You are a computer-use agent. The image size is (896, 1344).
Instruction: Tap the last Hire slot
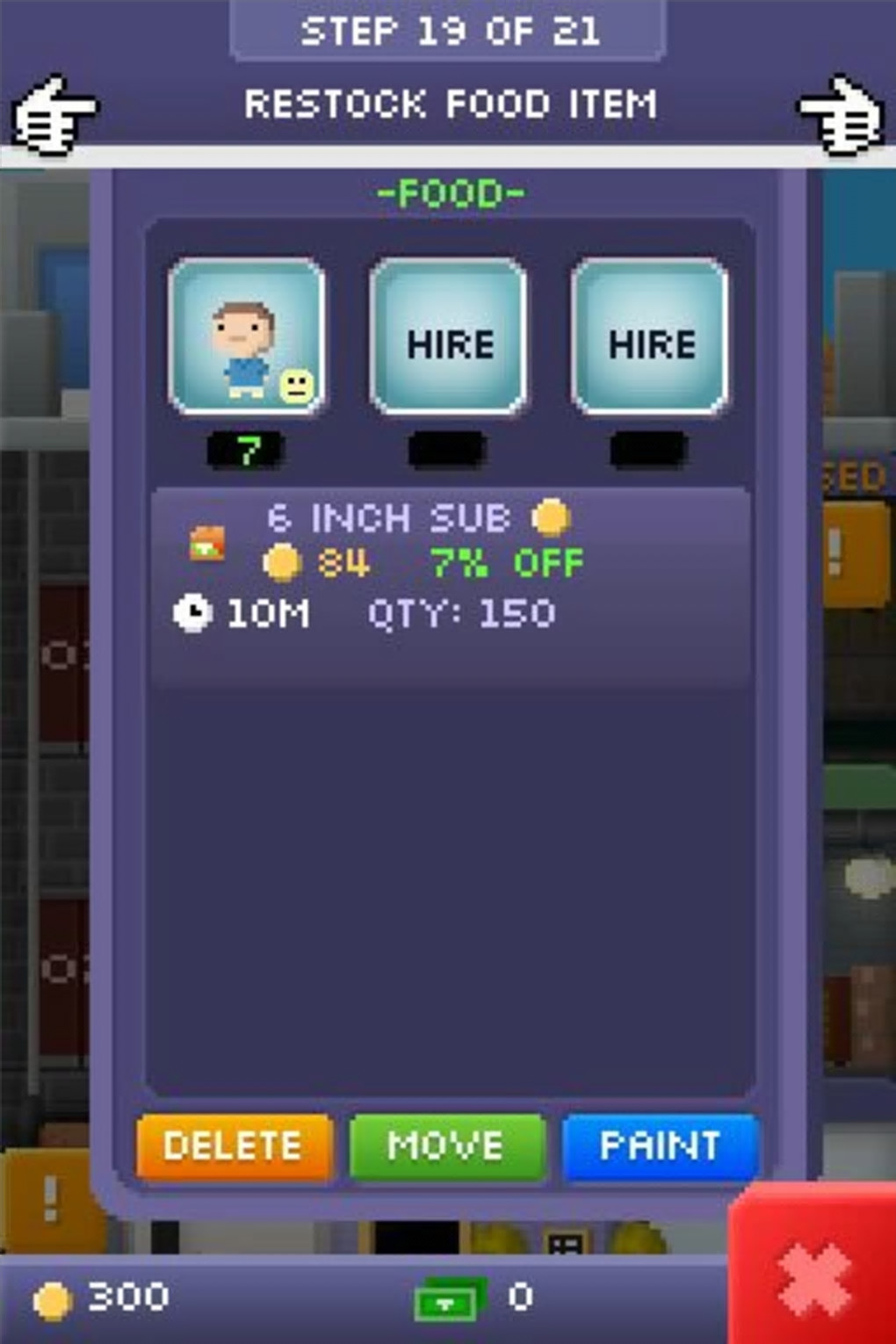[650, 337]
